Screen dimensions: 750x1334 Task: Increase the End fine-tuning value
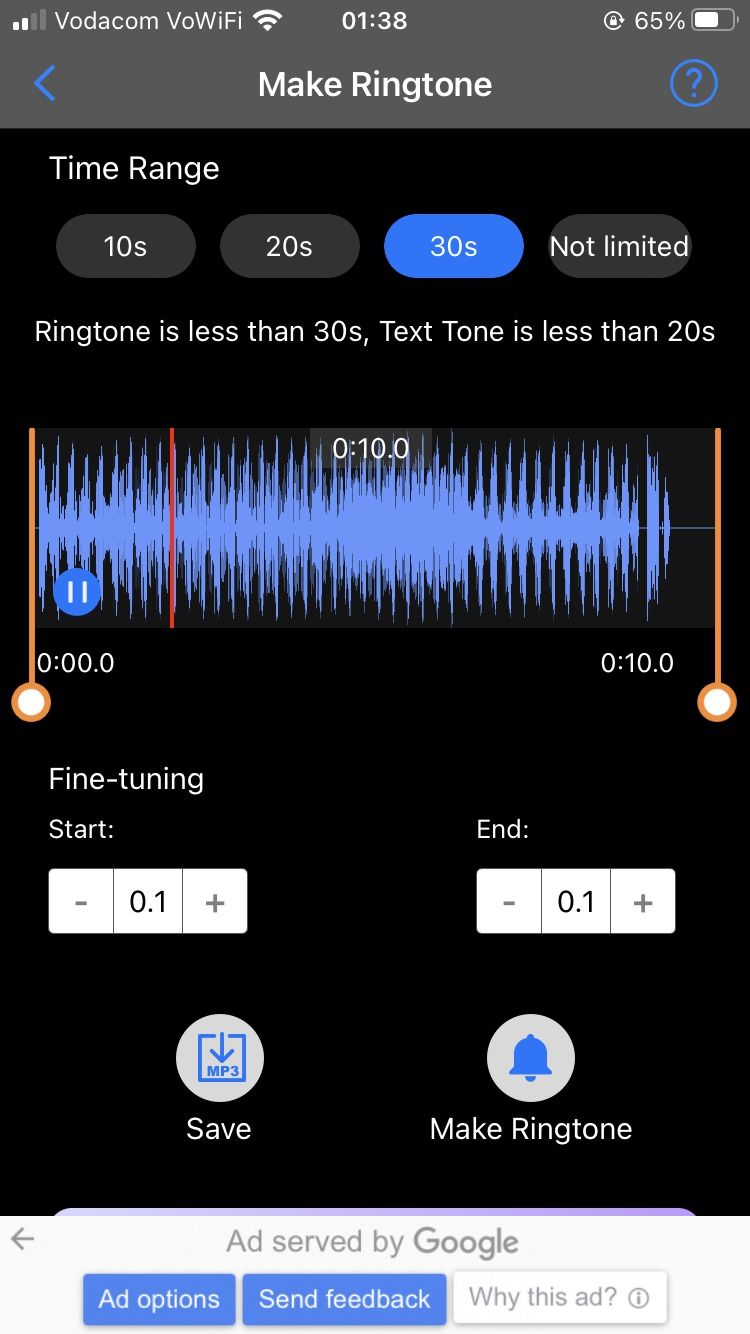[x=642, y=901]
